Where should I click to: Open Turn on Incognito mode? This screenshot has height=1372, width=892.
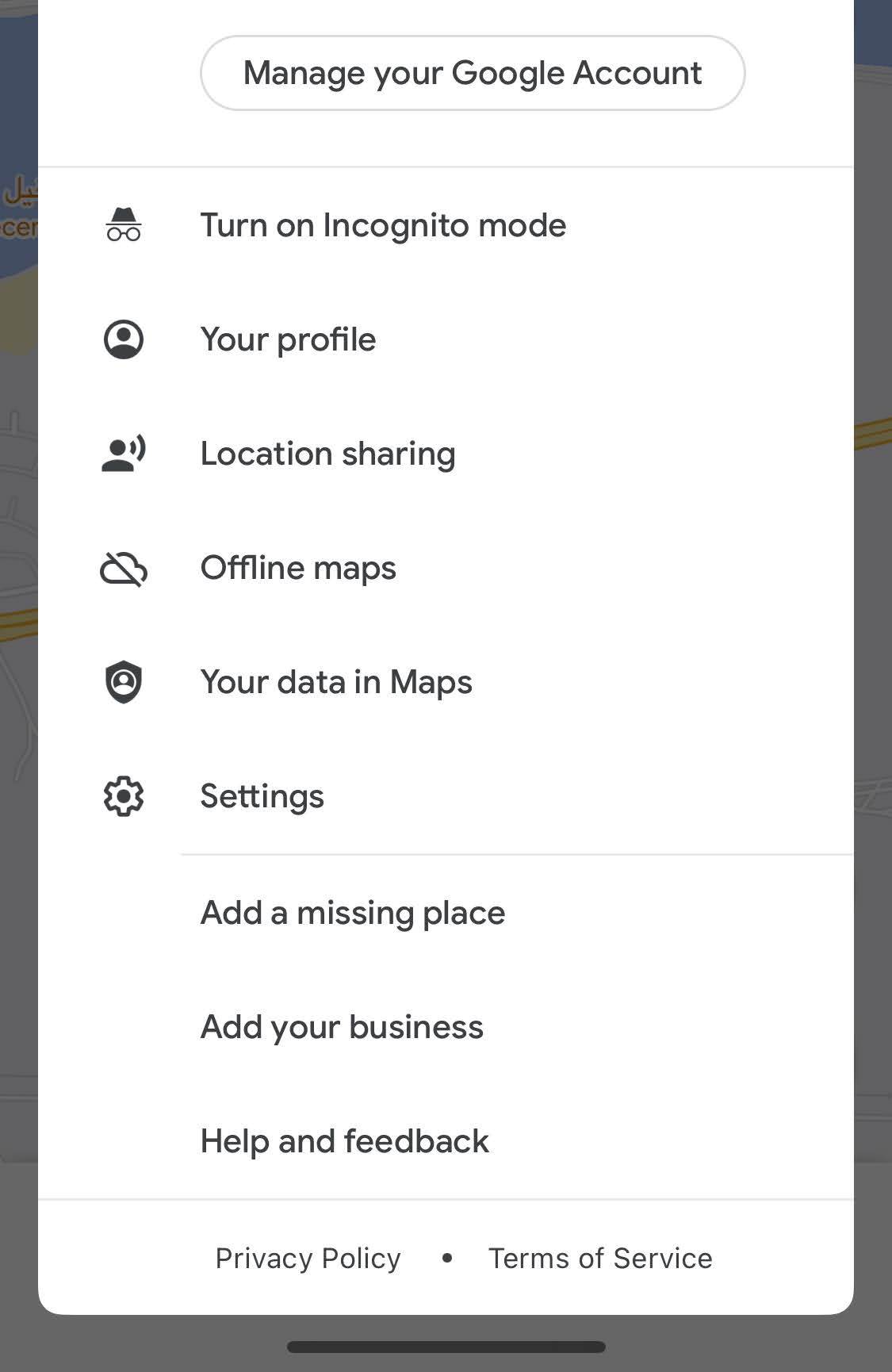(x=383, y=224)
